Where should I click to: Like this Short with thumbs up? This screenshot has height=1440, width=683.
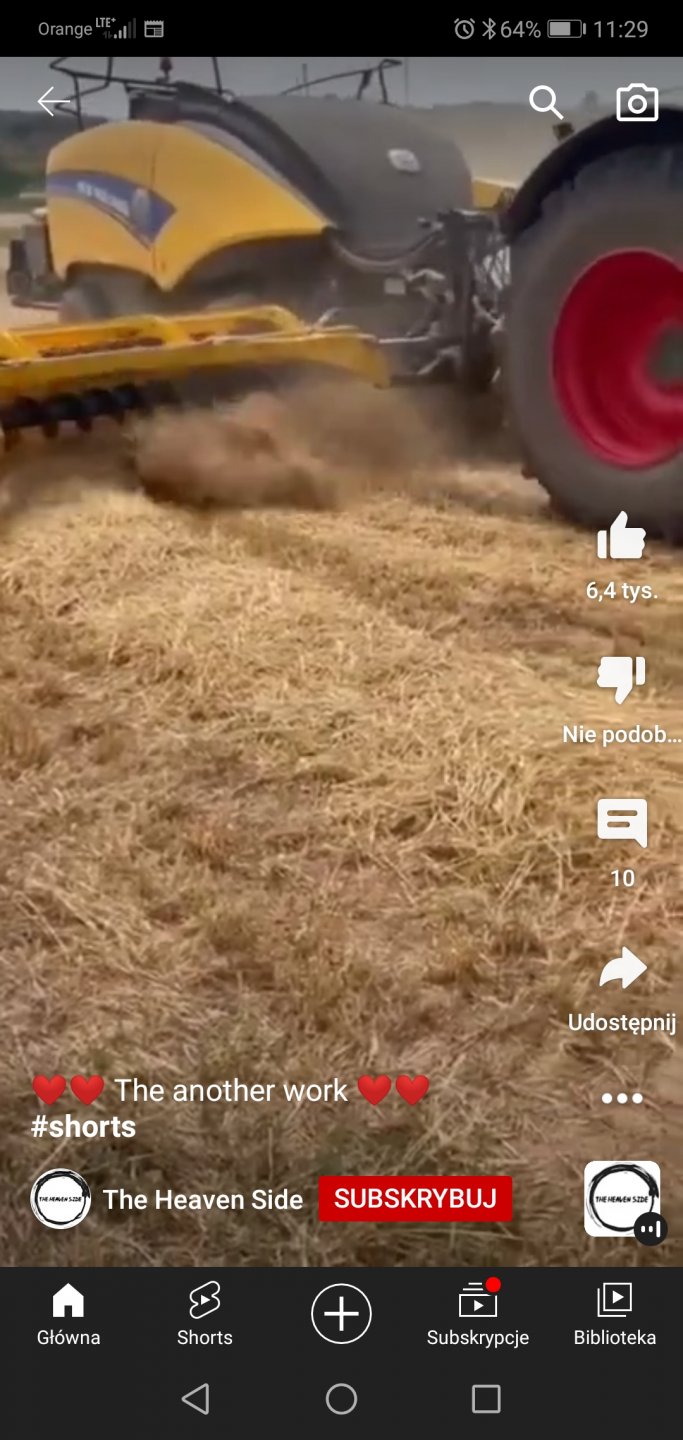tap(622, 537)
